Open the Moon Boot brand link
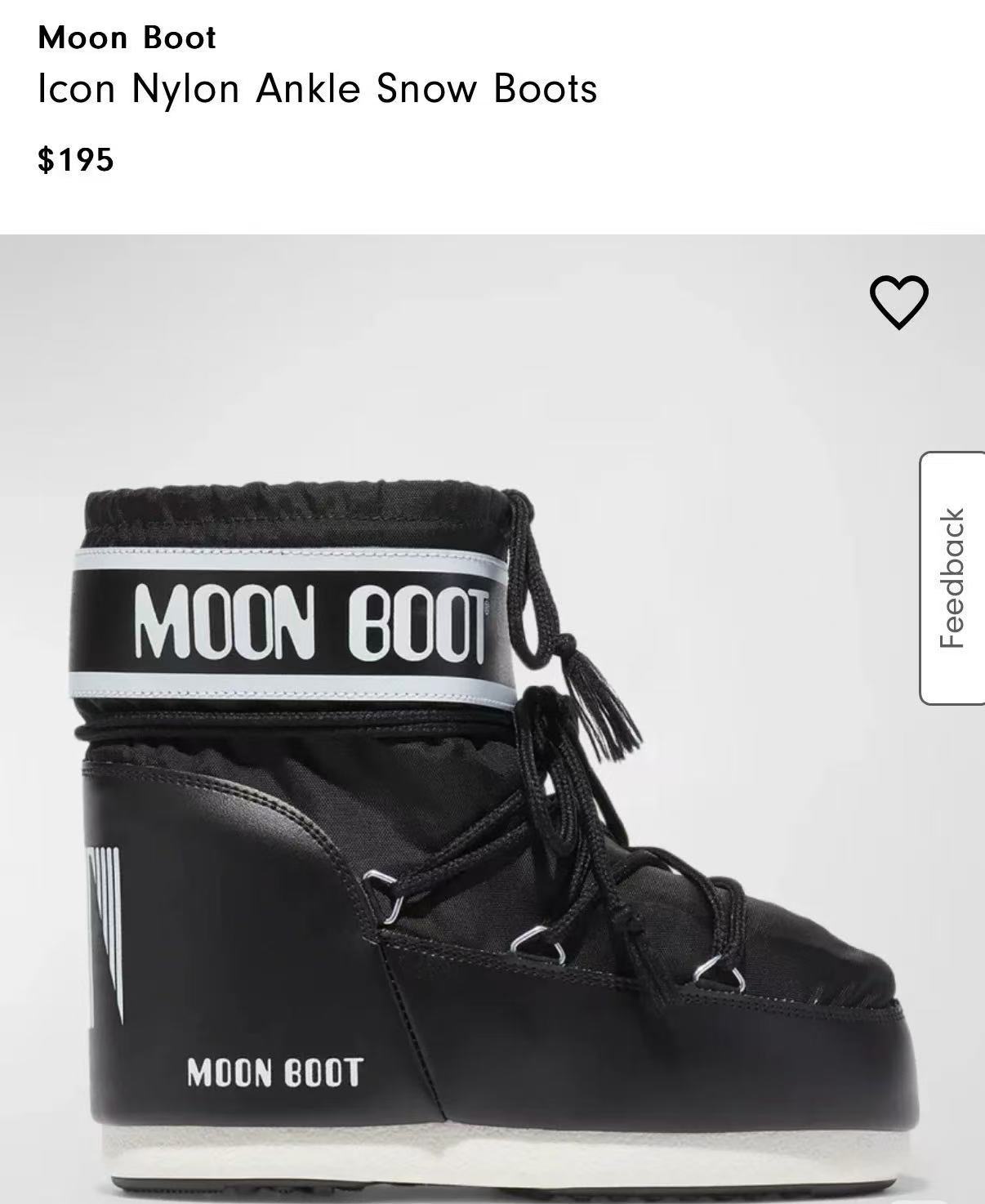The width and height of the screenshot is (985, 1204). pos(127,38)
